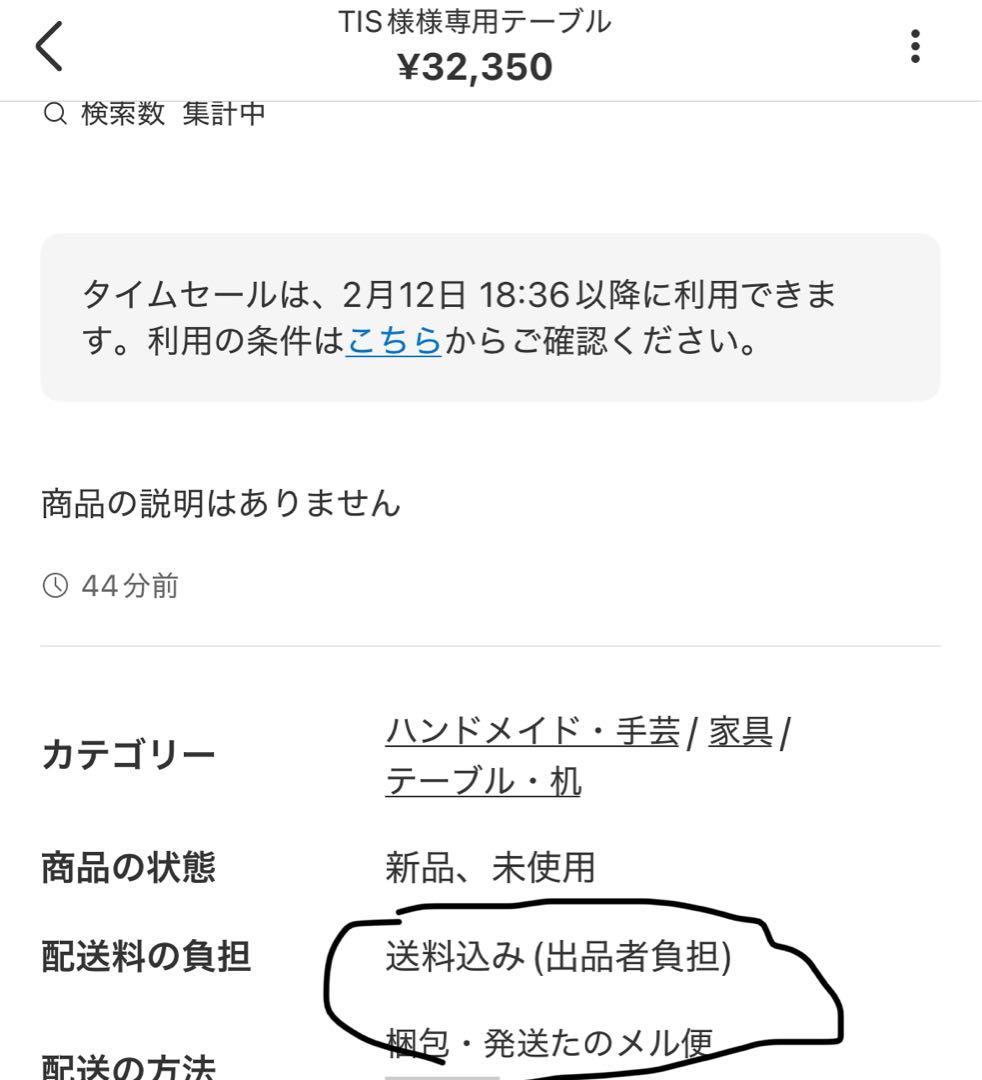Tap the clock icon beside the timestamp

(x=55, y=587)
